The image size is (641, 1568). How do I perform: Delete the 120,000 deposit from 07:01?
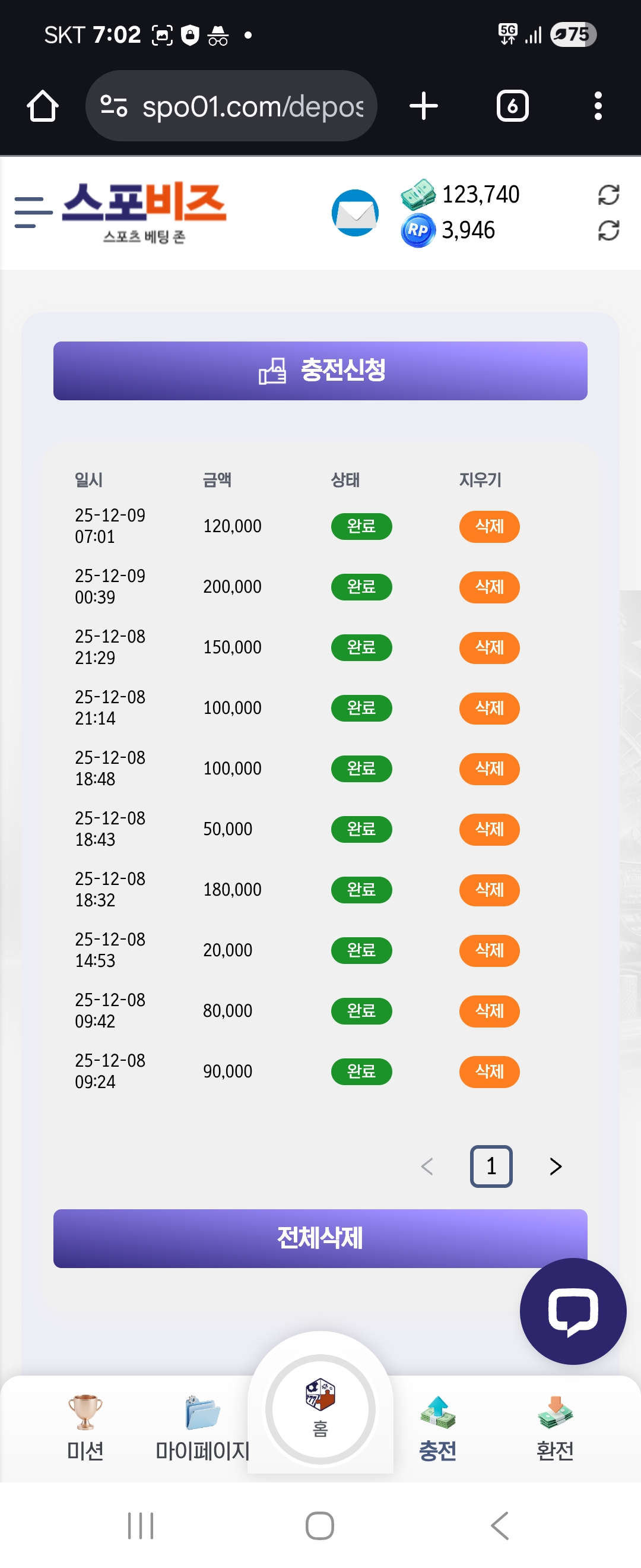(x=489, y=526)
